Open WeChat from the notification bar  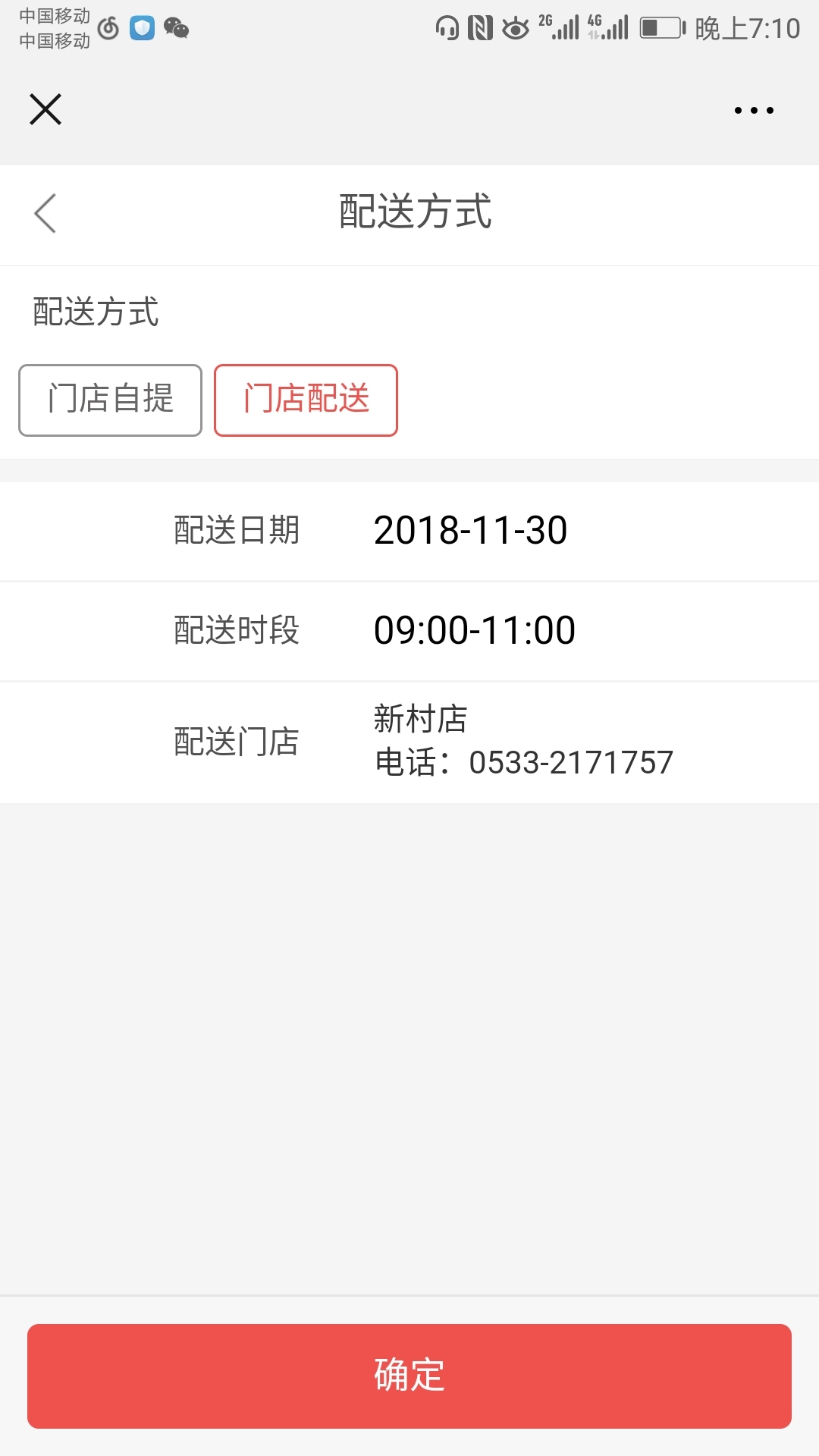point(177,30)
